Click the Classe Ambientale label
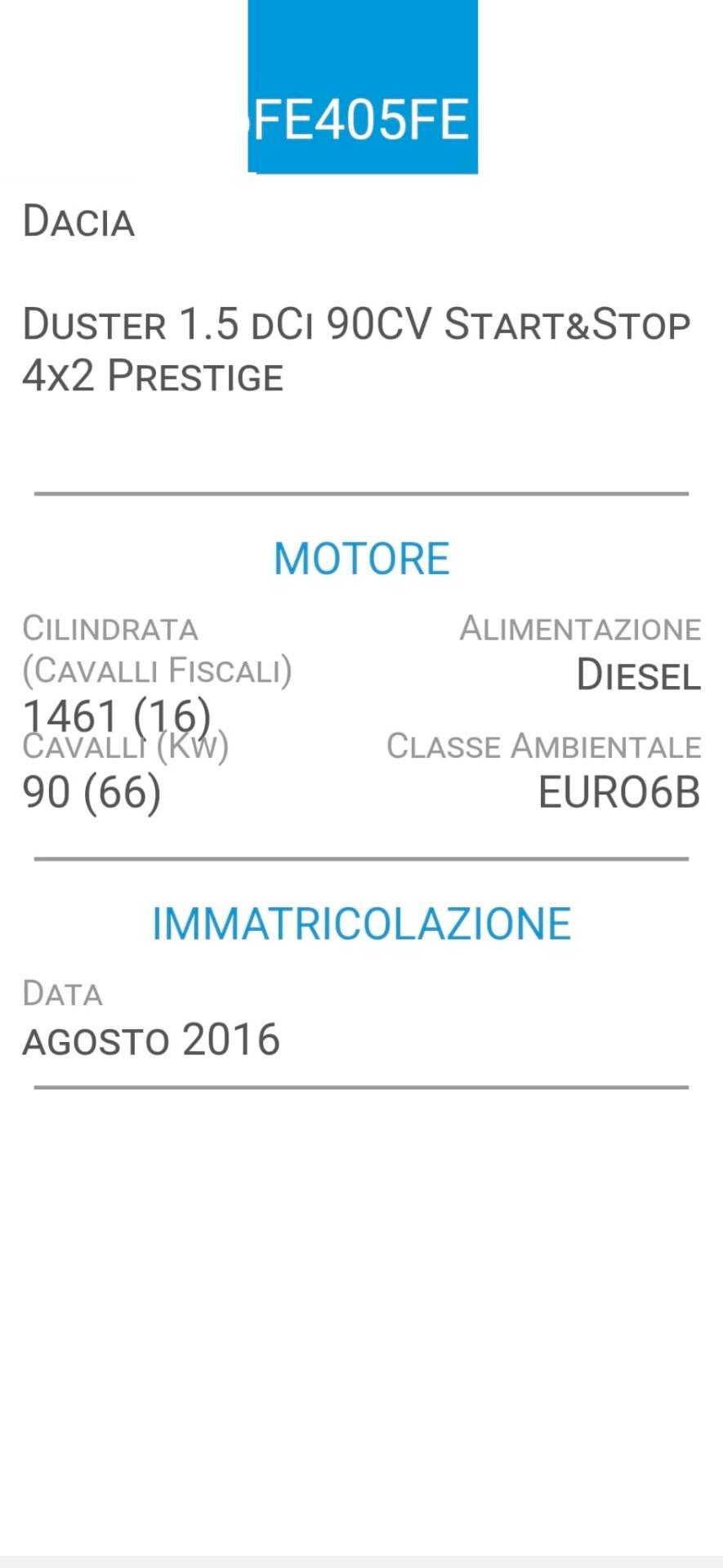This screenshot has height=1568, width=723. tap(543, 746)
